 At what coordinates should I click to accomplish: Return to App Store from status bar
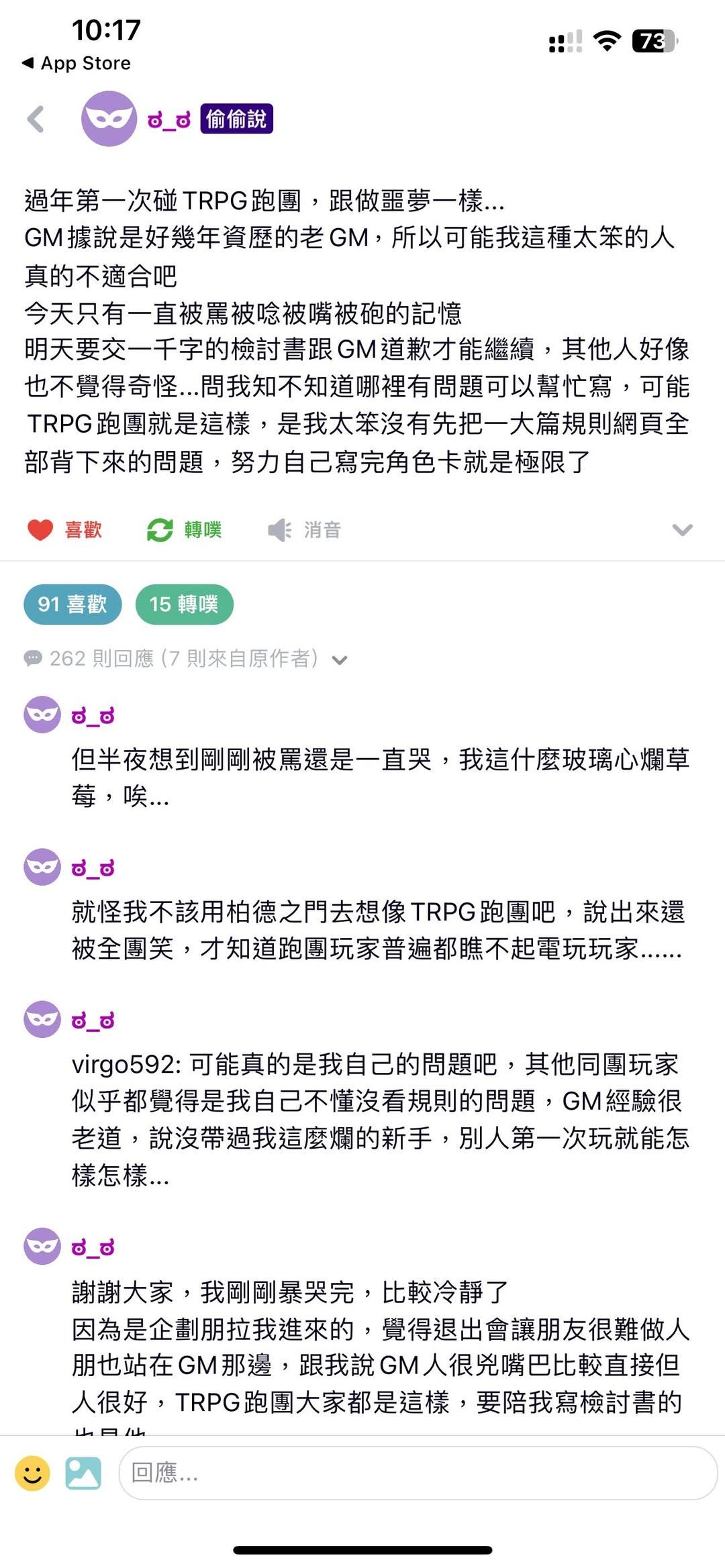click(76, 63)
